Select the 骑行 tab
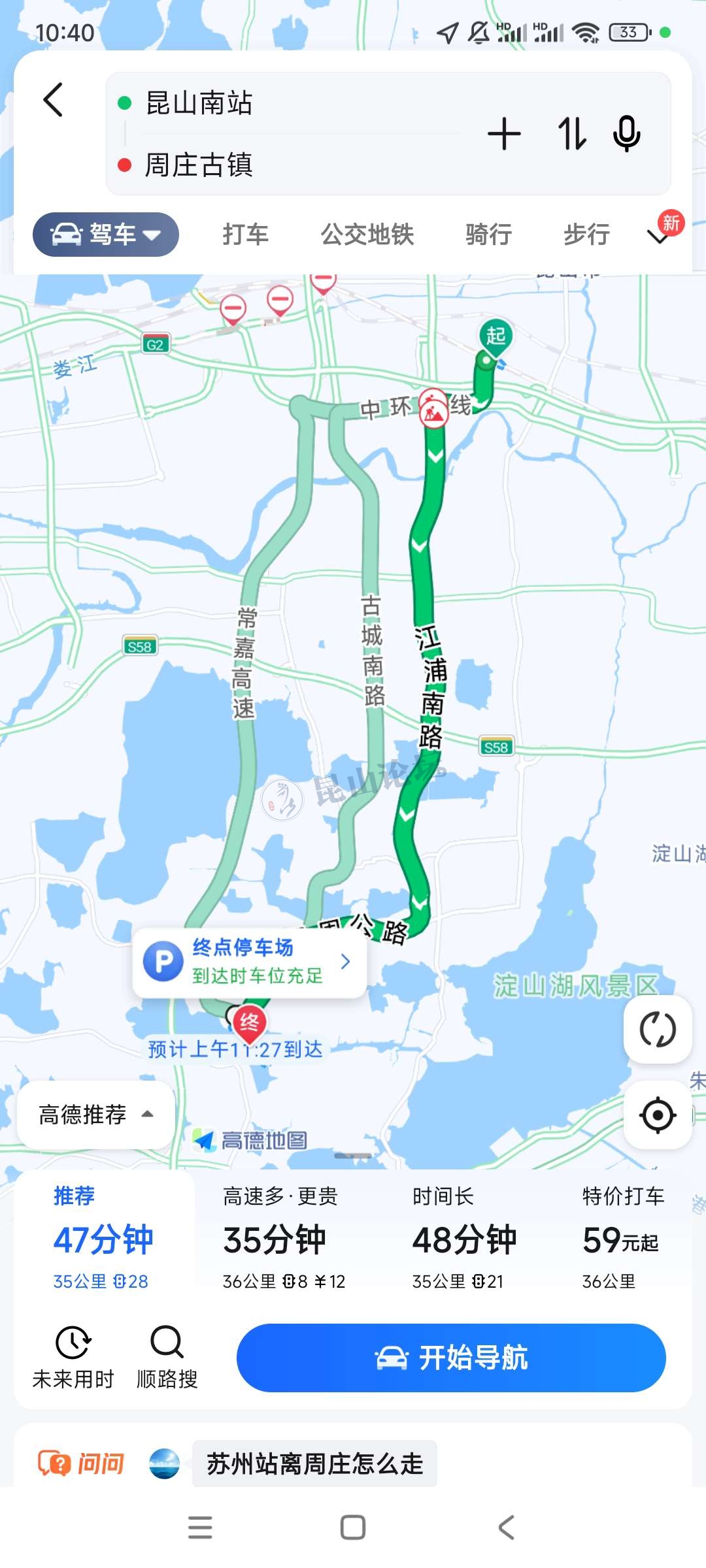This screenshot has width=706, height=1568. click(x=488, y=235)
